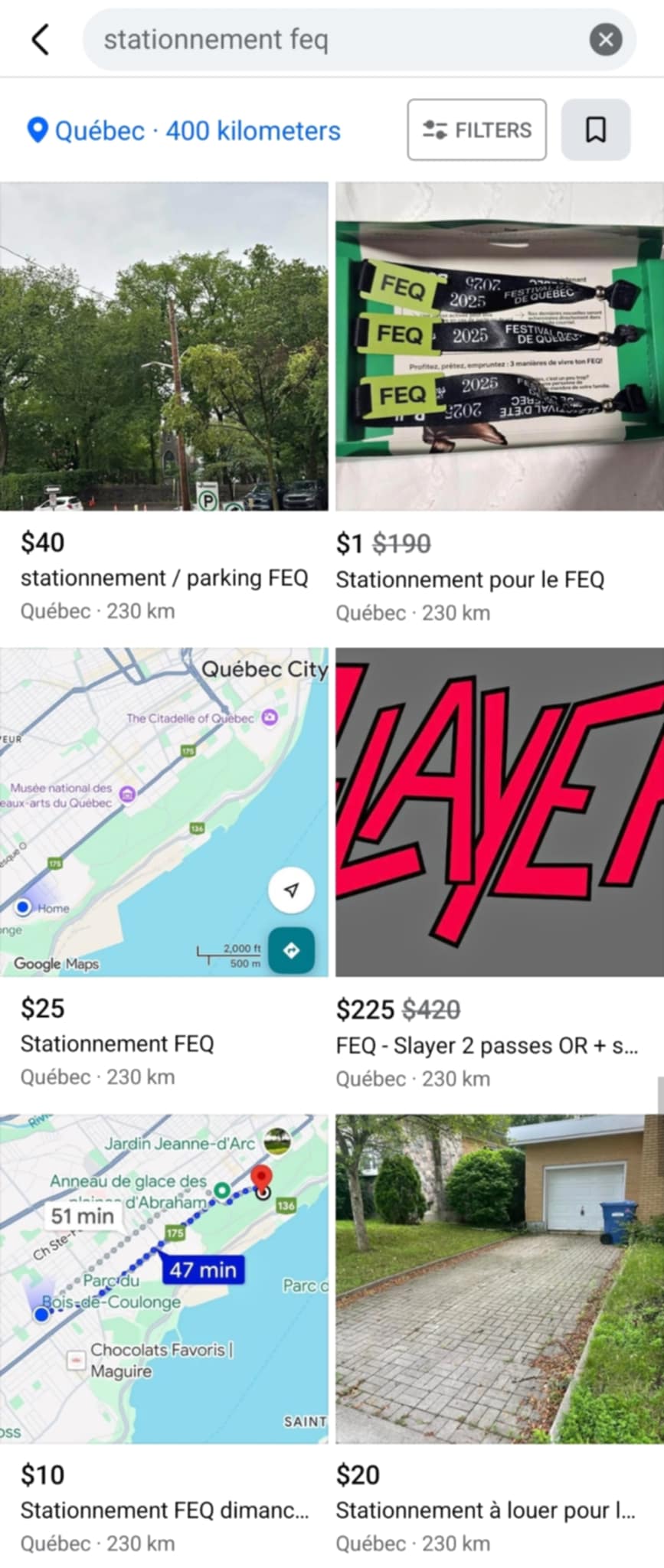
Task: Open the $225 FEQ Slayer 2 passes listing
Action: 499,812
